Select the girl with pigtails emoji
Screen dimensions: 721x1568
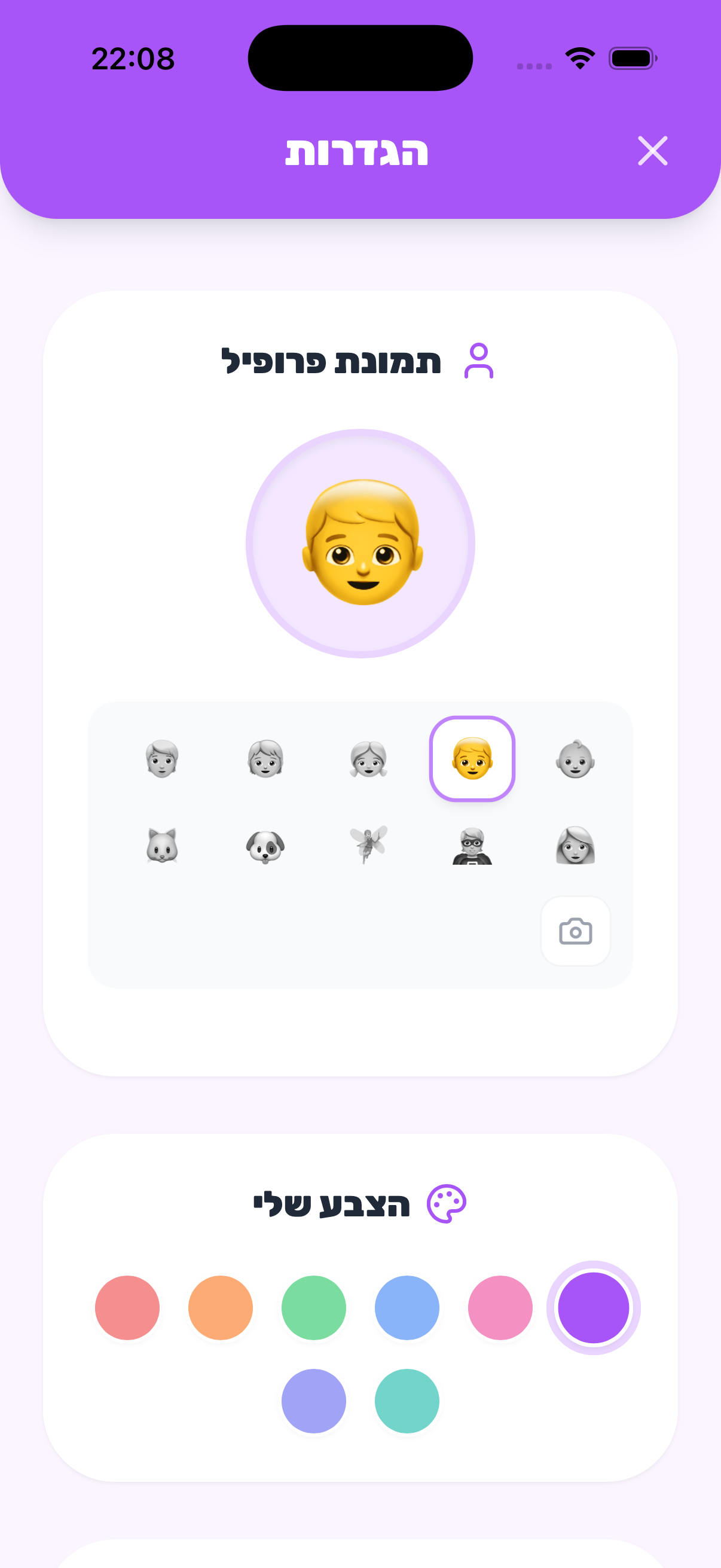click(x=368, y=761)
